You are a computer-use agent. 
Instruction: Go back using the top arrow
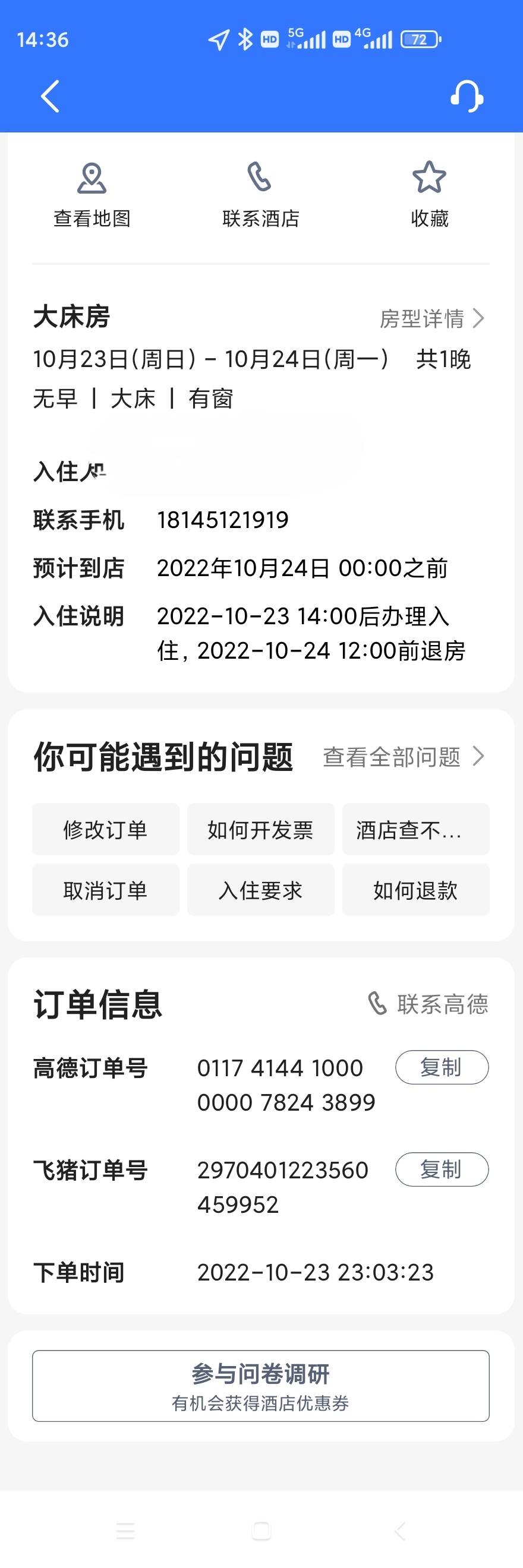50,96
